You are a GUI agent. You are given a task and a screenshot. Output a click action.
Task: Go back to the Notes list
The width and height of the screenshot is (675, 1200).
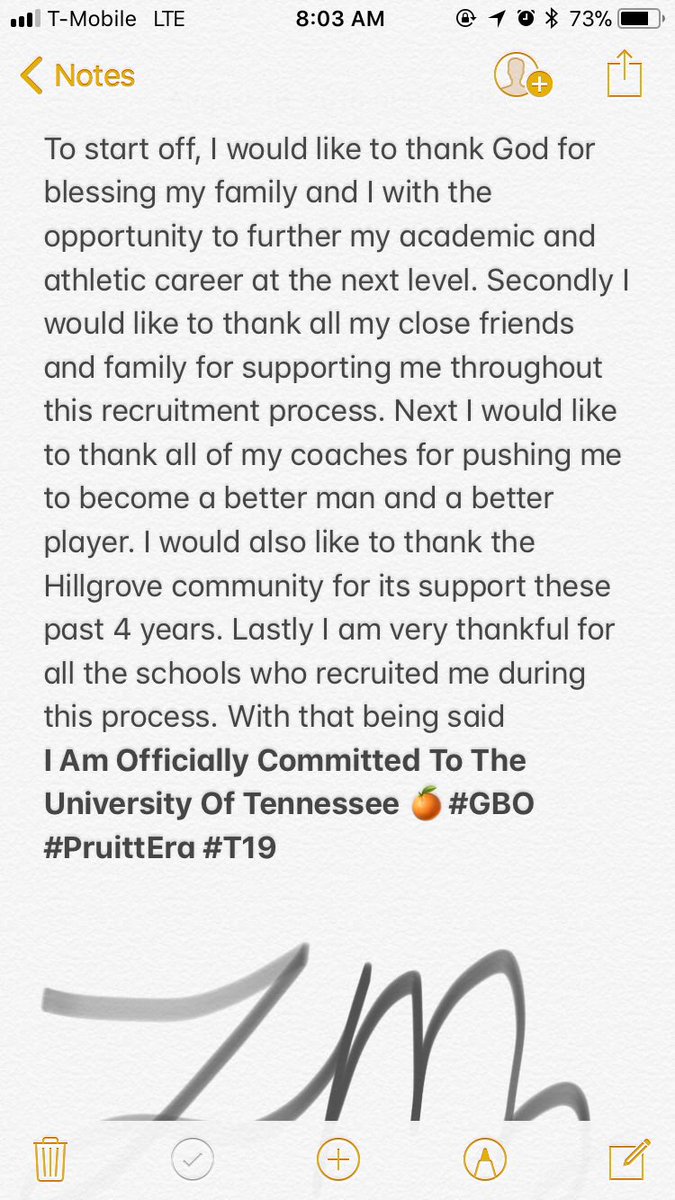coord(77,76)
